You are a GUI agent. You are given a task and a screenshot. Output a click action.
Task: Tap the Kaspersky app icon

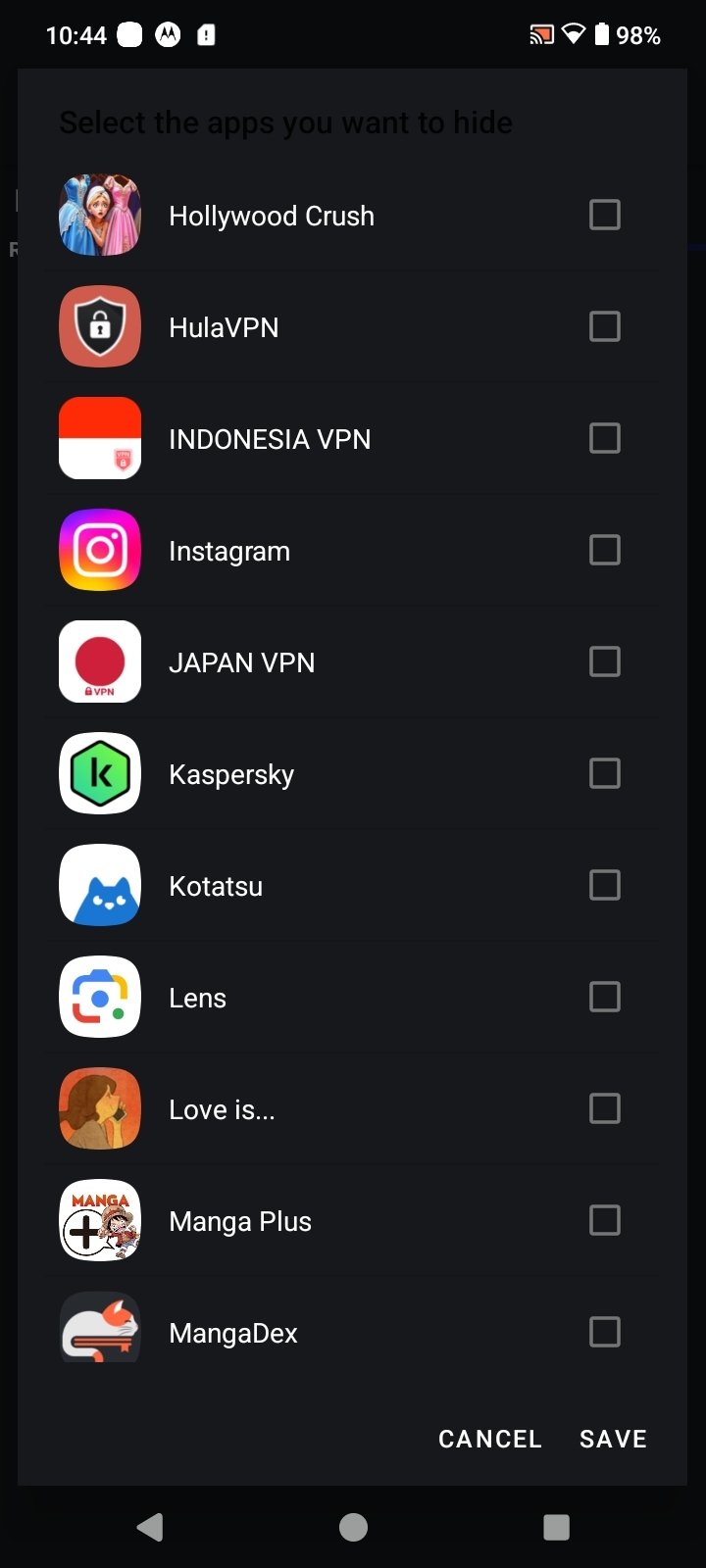[99, 773]
